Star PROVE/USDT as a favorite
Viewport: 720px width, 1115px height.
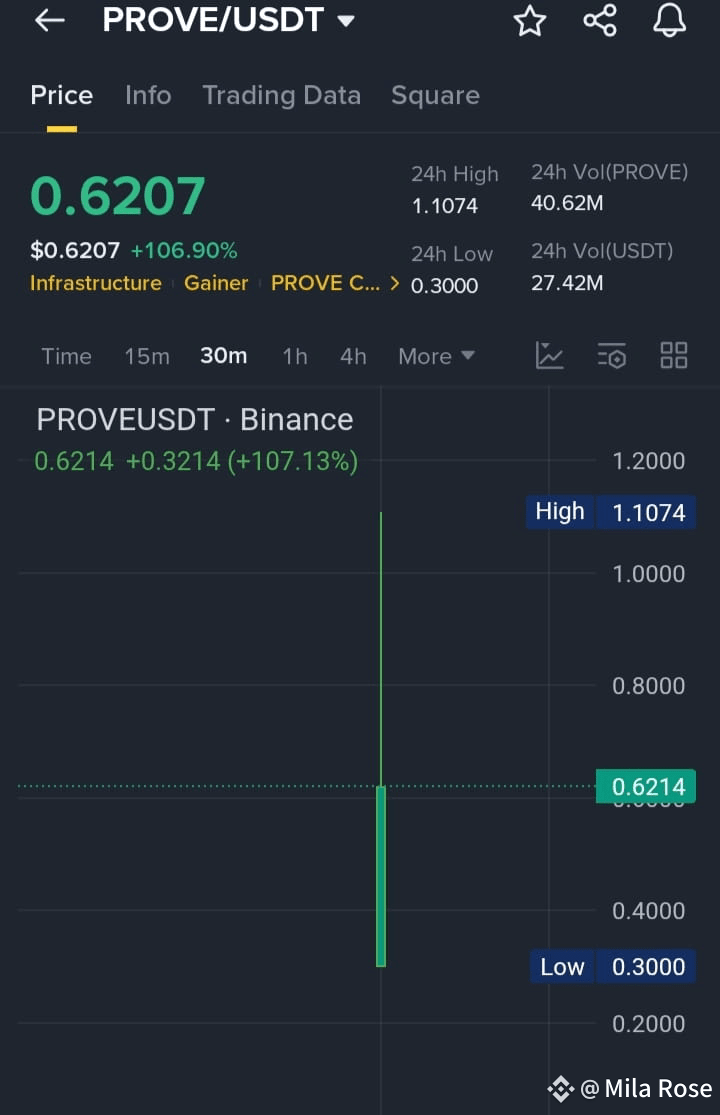coord(529,20)
